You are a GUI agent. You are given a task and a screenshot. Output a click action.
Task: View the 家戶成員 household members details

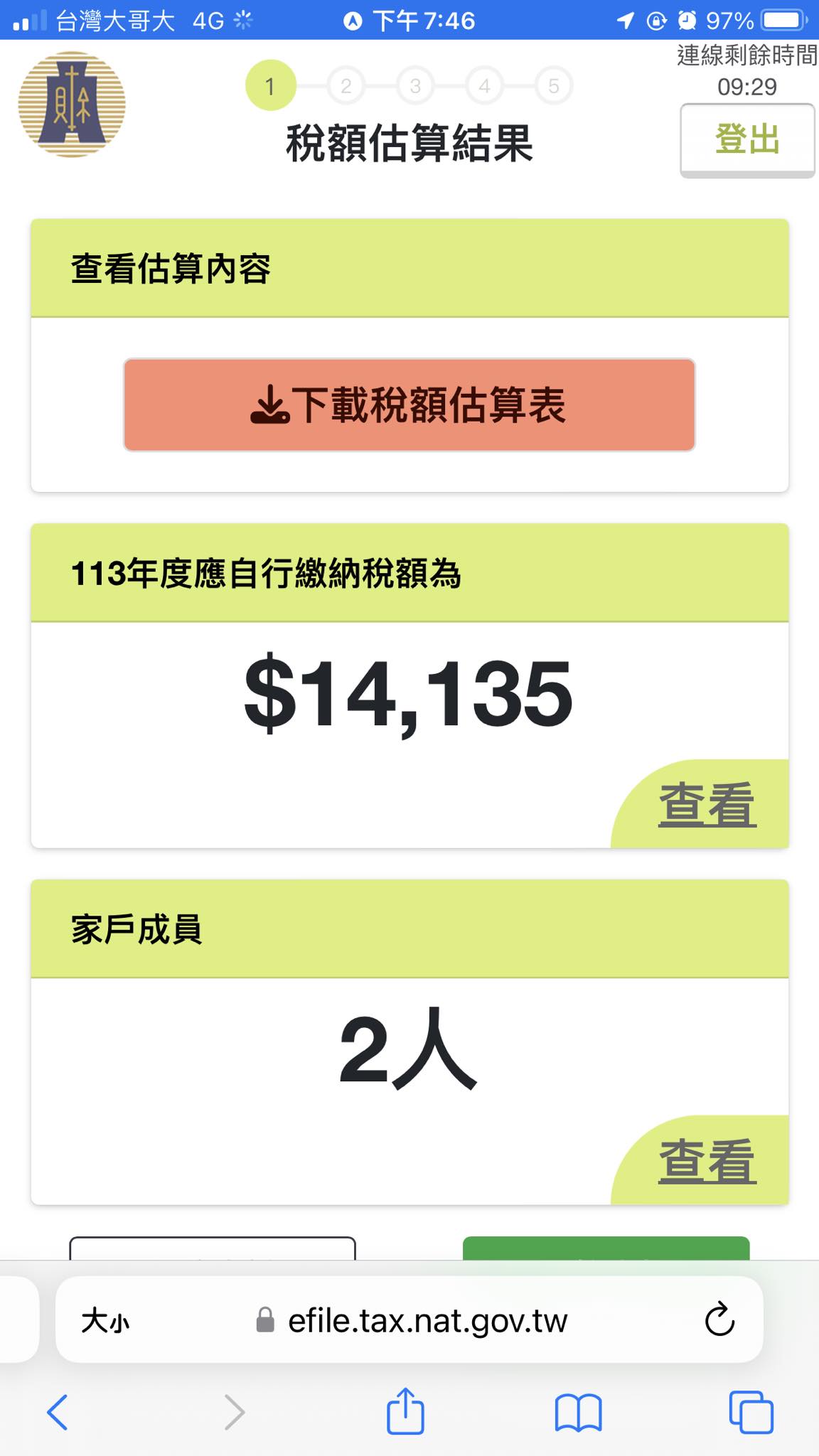click(x=707, y=1161)
